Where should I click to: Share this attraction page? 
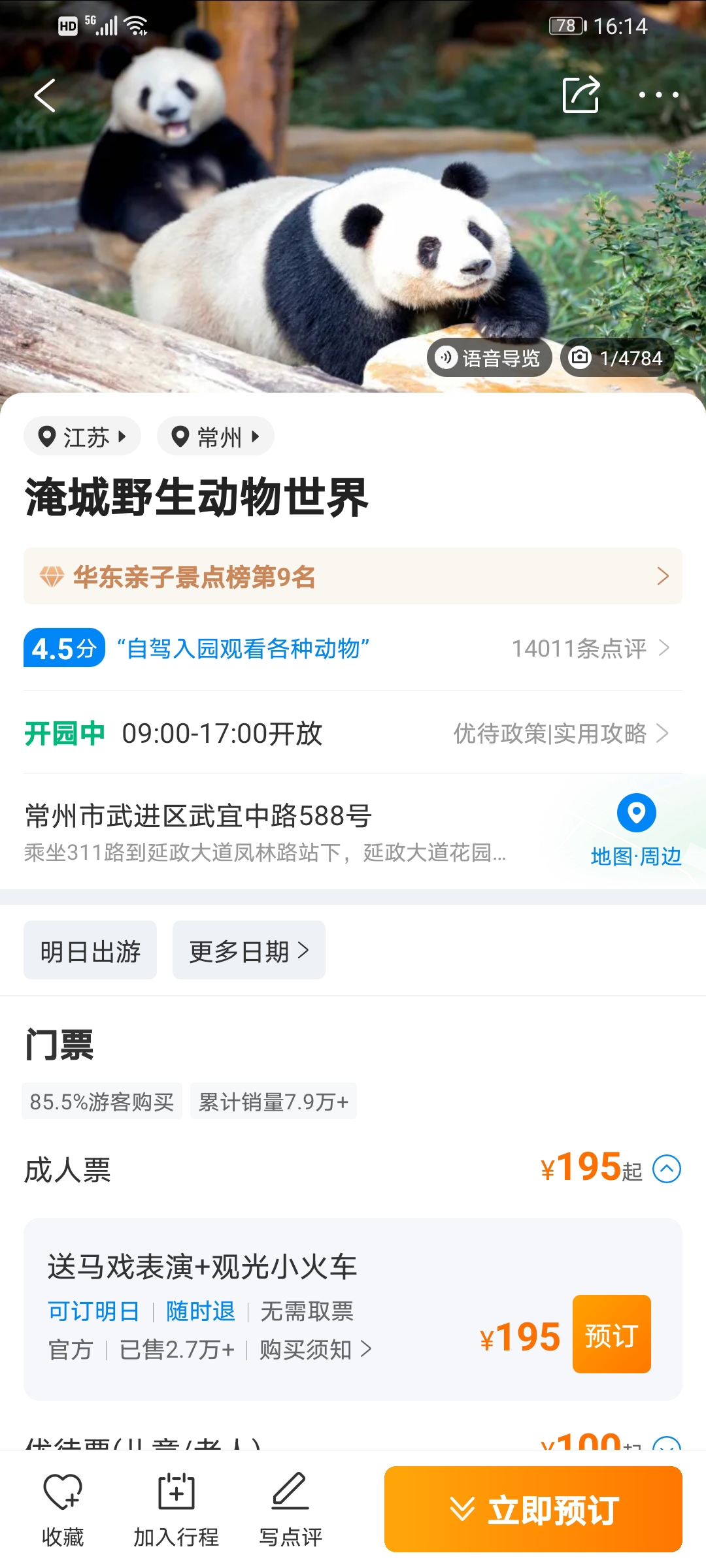[581, 95]
